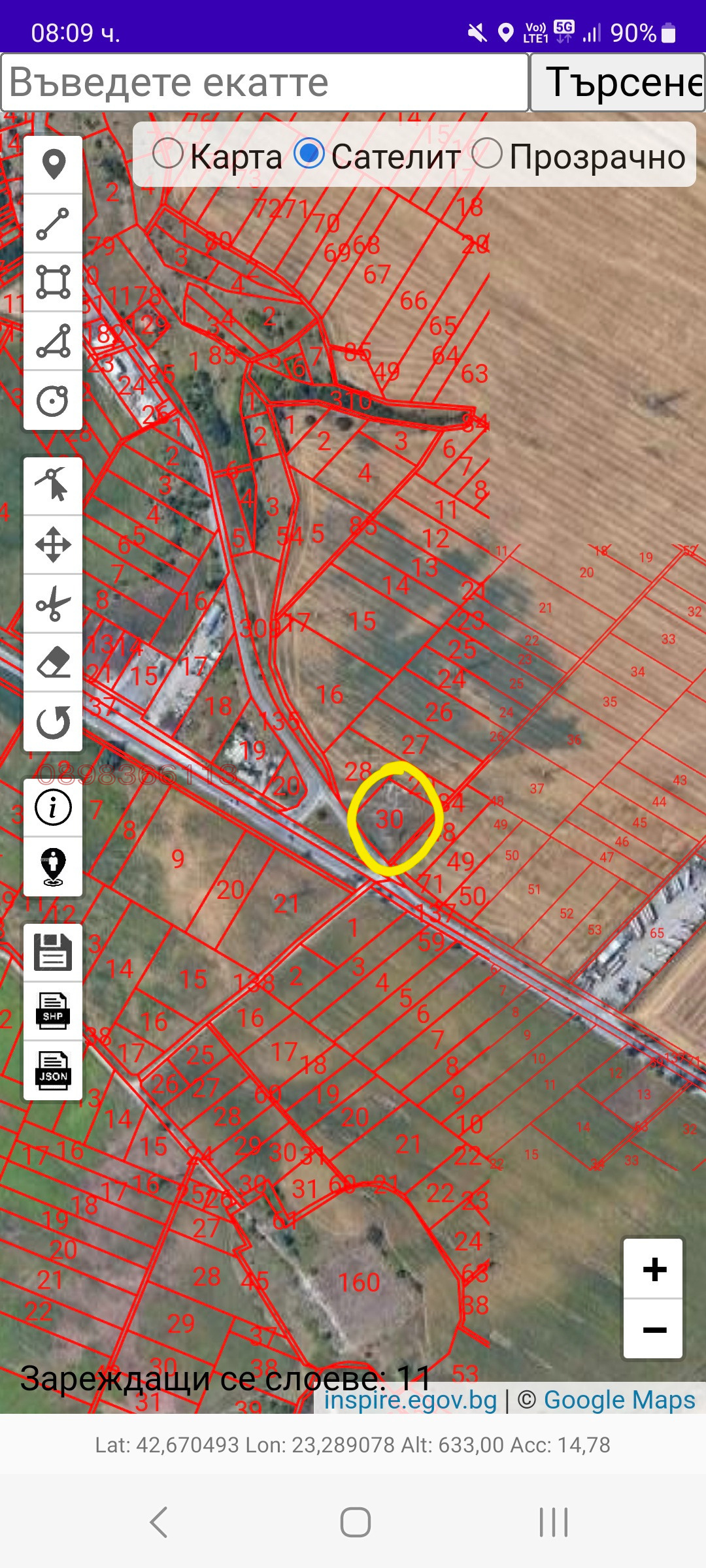Export drawing as SHP file
This screenshot has width=706, height=1568.
(x=53, y=1011)
